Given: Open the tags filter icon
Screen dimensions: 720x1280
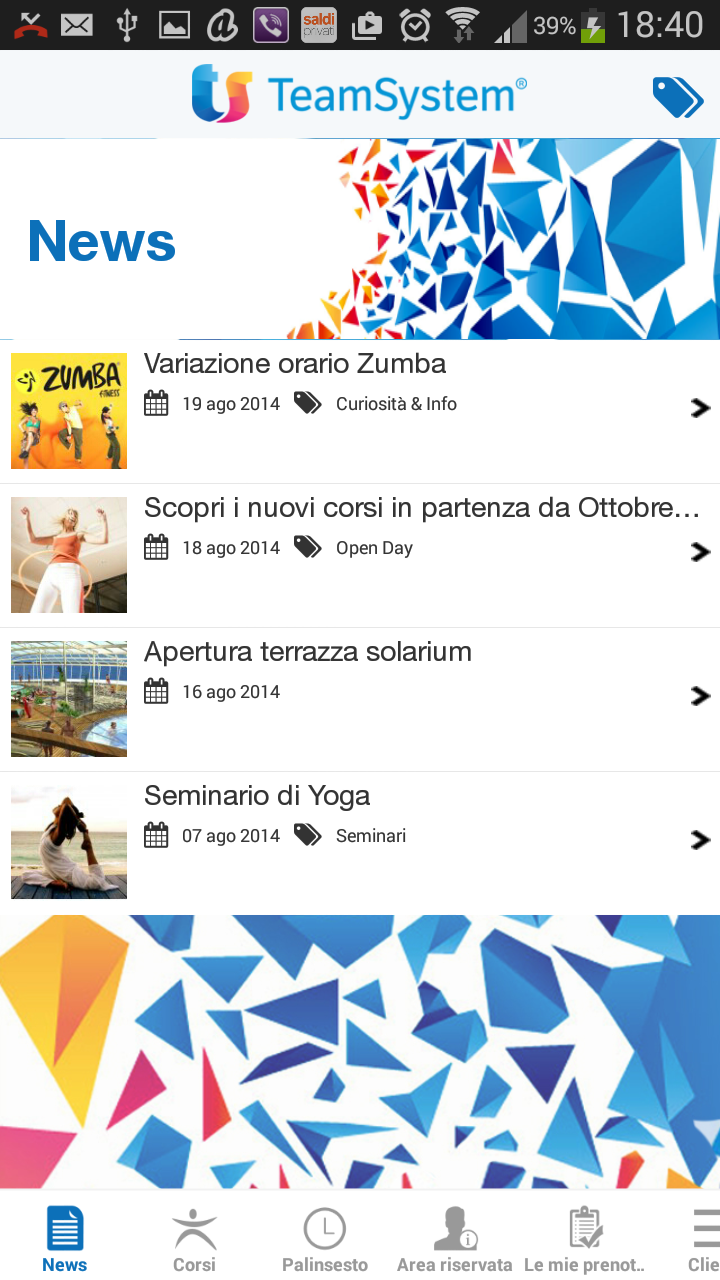Looking at the screenshot, I should point(677,97).
